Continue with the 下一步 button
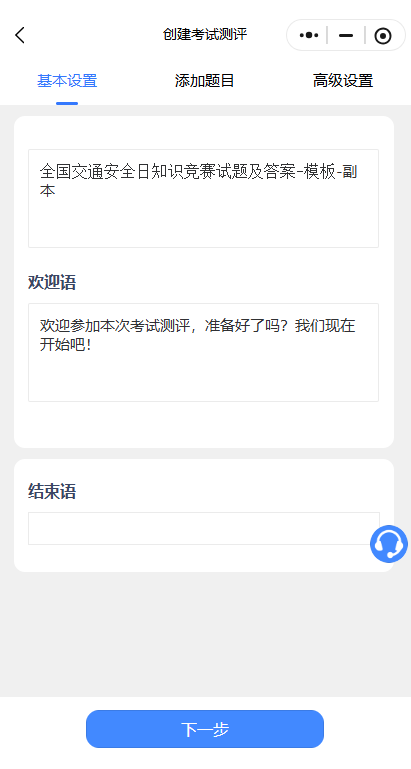The height and width of the screenshot is (769, 411). coord(205,729)
